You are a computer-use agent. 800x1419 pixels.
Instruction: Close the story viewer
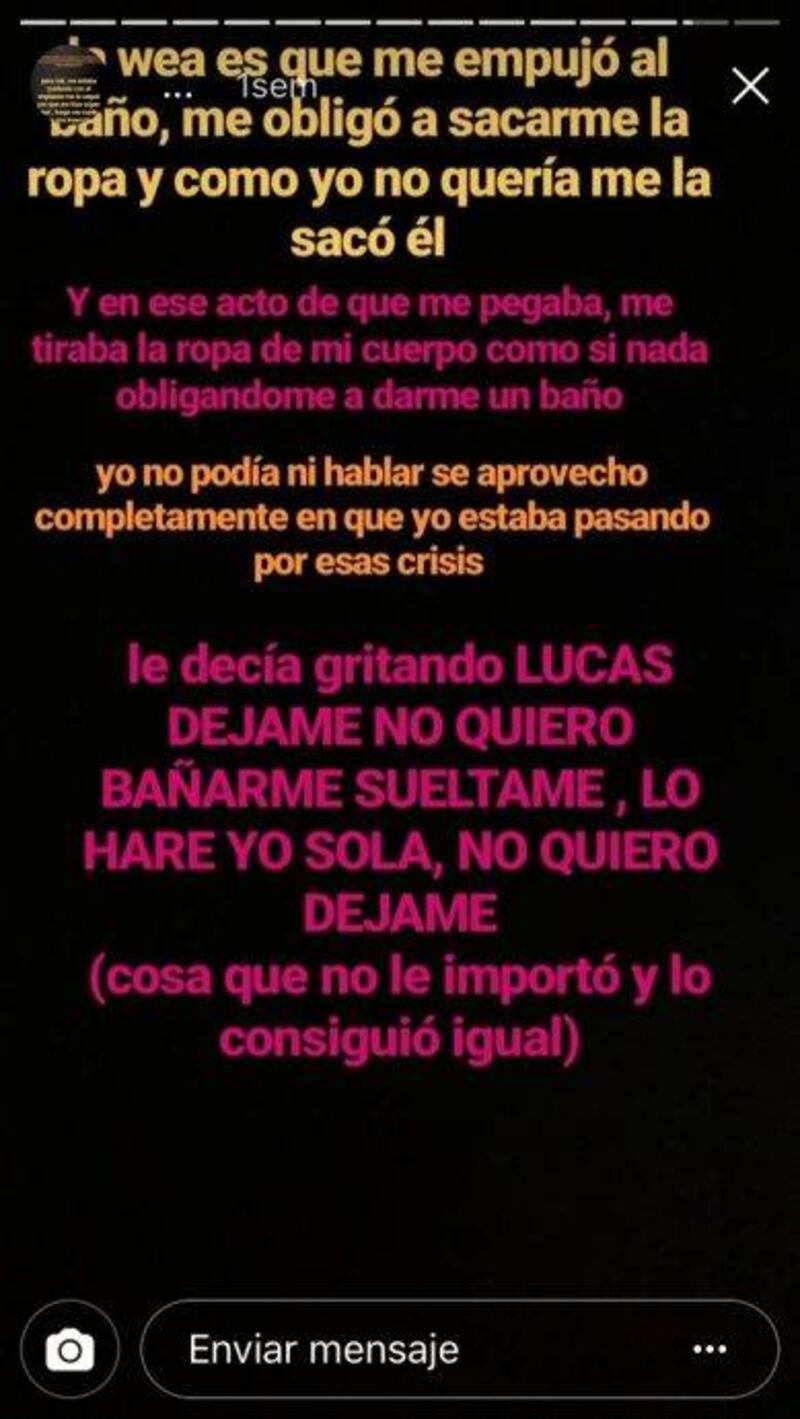750,87
